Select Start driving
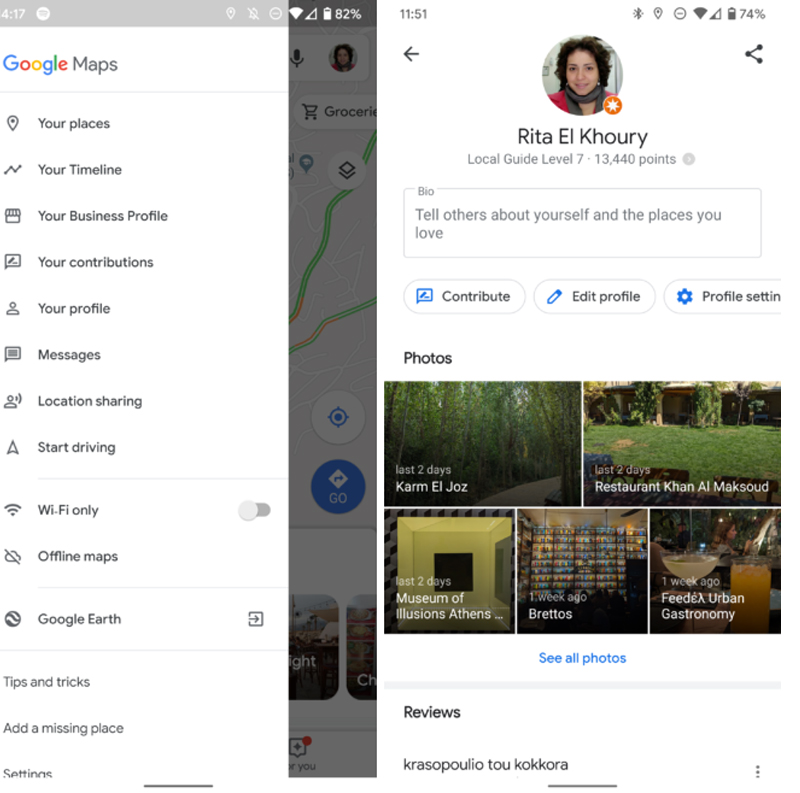The width and height of the screenshot is (800, 793). [x=76, y=447]
